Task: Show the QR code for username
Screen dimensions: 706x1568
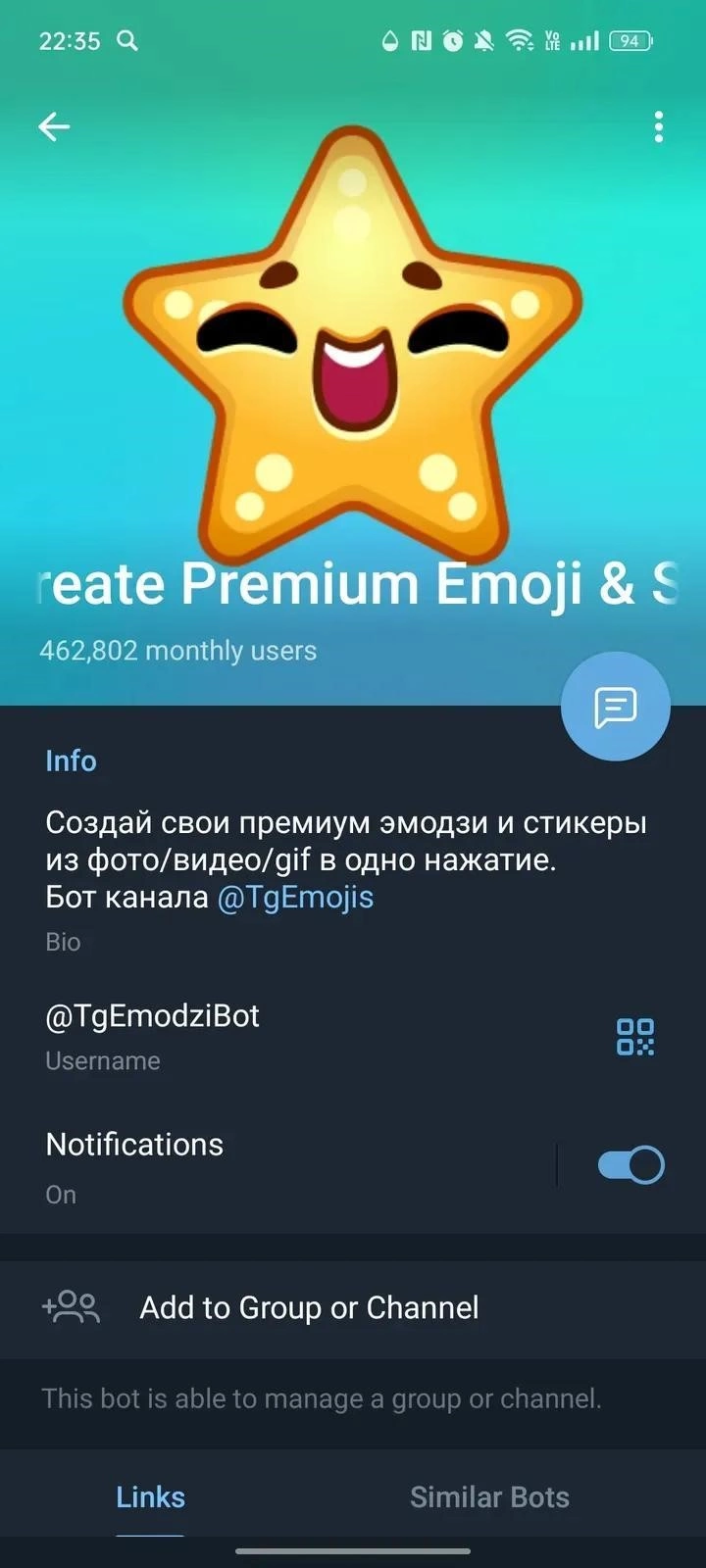Action: (634, 1036)
